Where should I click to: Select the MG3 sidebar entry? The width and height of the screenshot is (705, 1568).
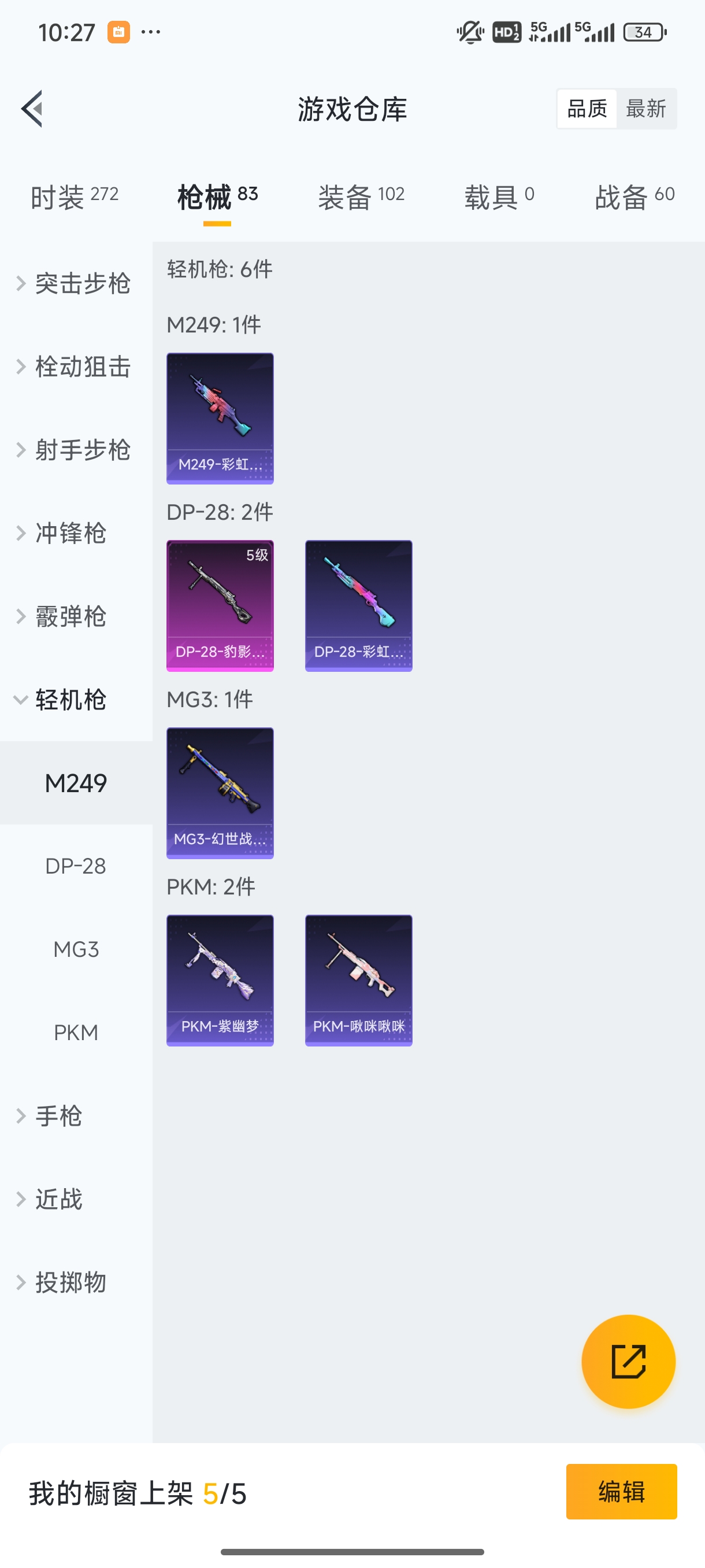pos(76,949)
